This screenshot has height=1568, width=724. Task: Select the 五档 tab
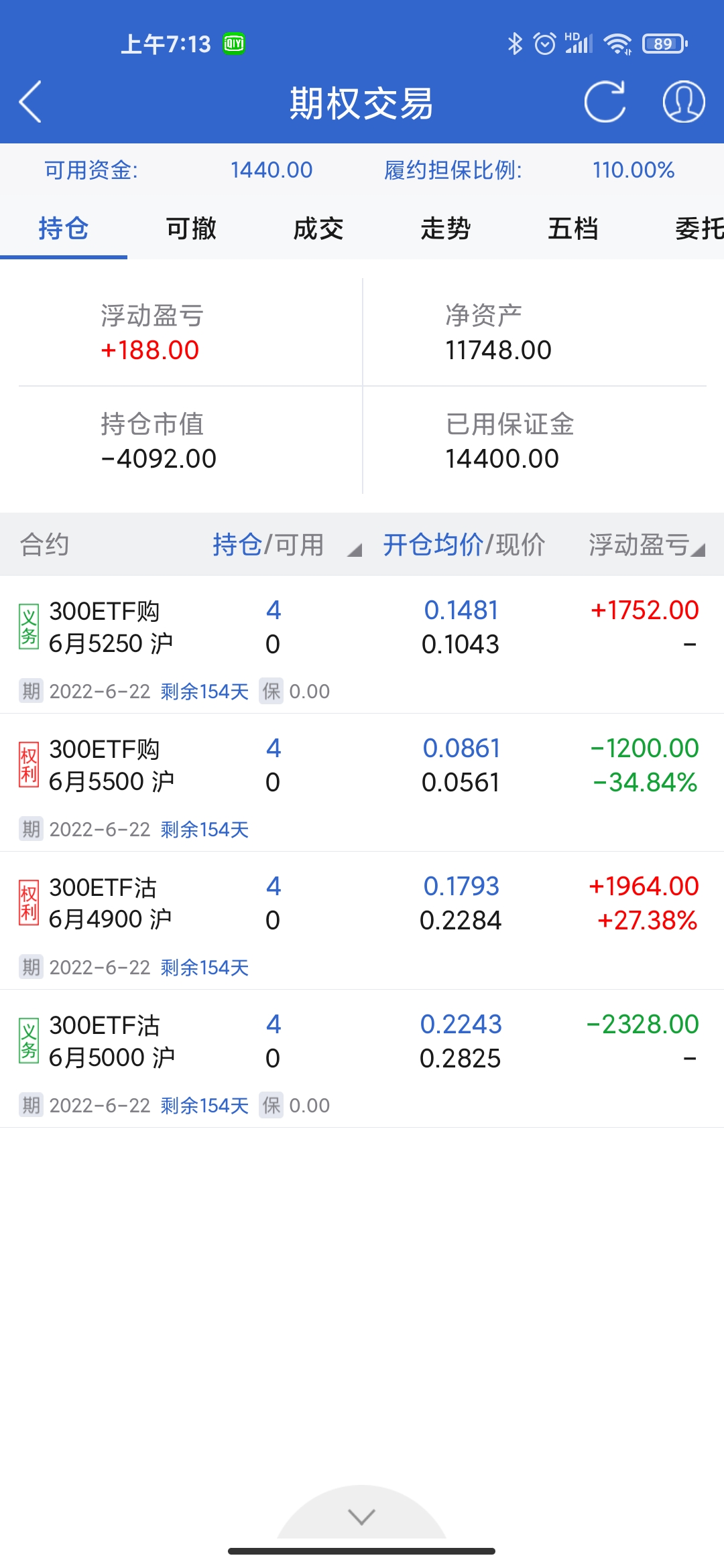click(x=573, y=228)
